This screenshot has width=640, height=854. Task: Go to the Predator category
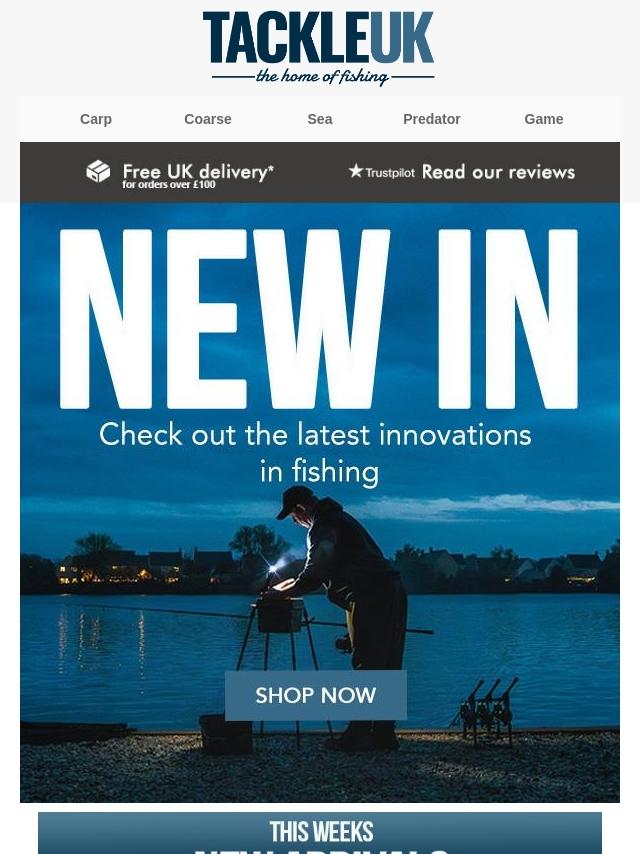[x=432, y=119]
